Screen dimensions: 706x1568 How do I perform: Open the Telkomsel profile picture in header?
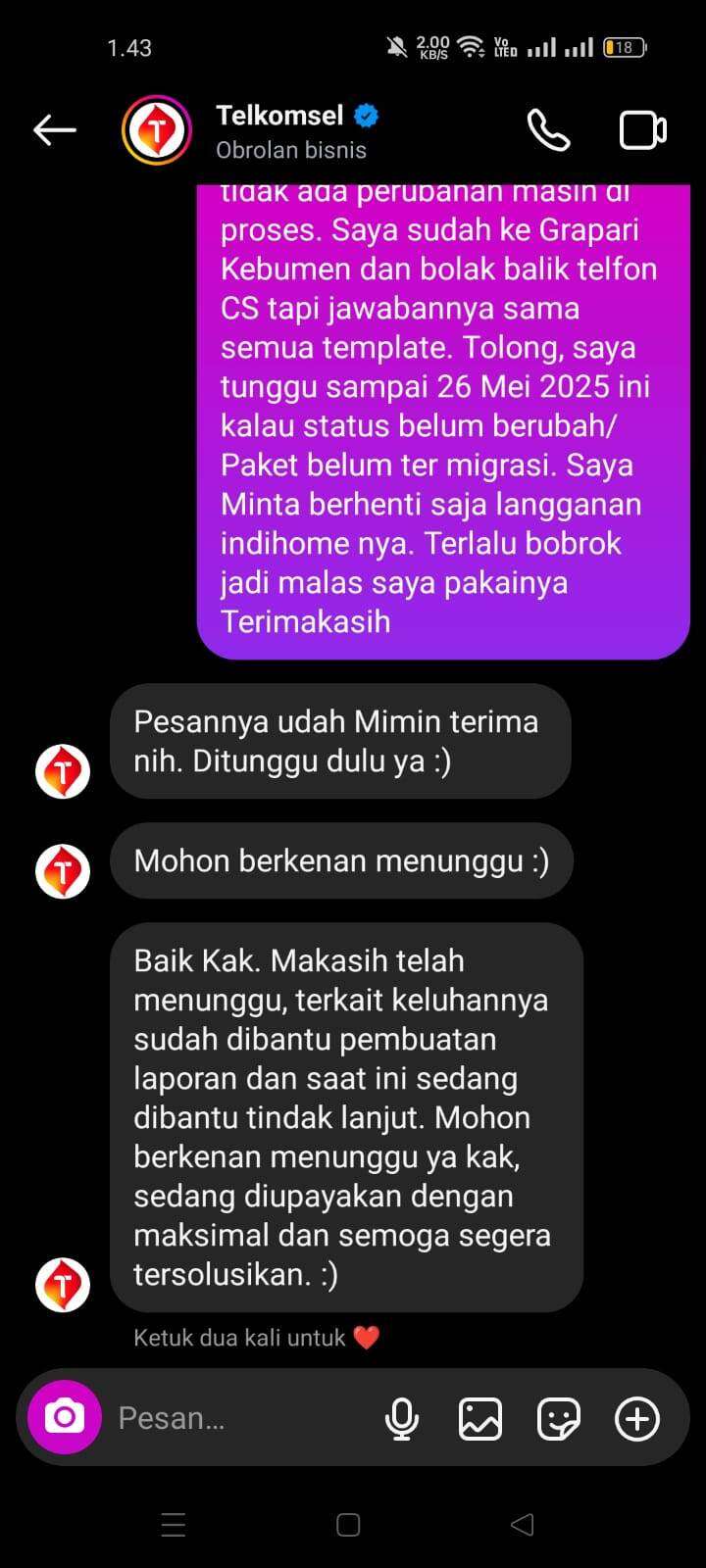(x=157, y=130)
